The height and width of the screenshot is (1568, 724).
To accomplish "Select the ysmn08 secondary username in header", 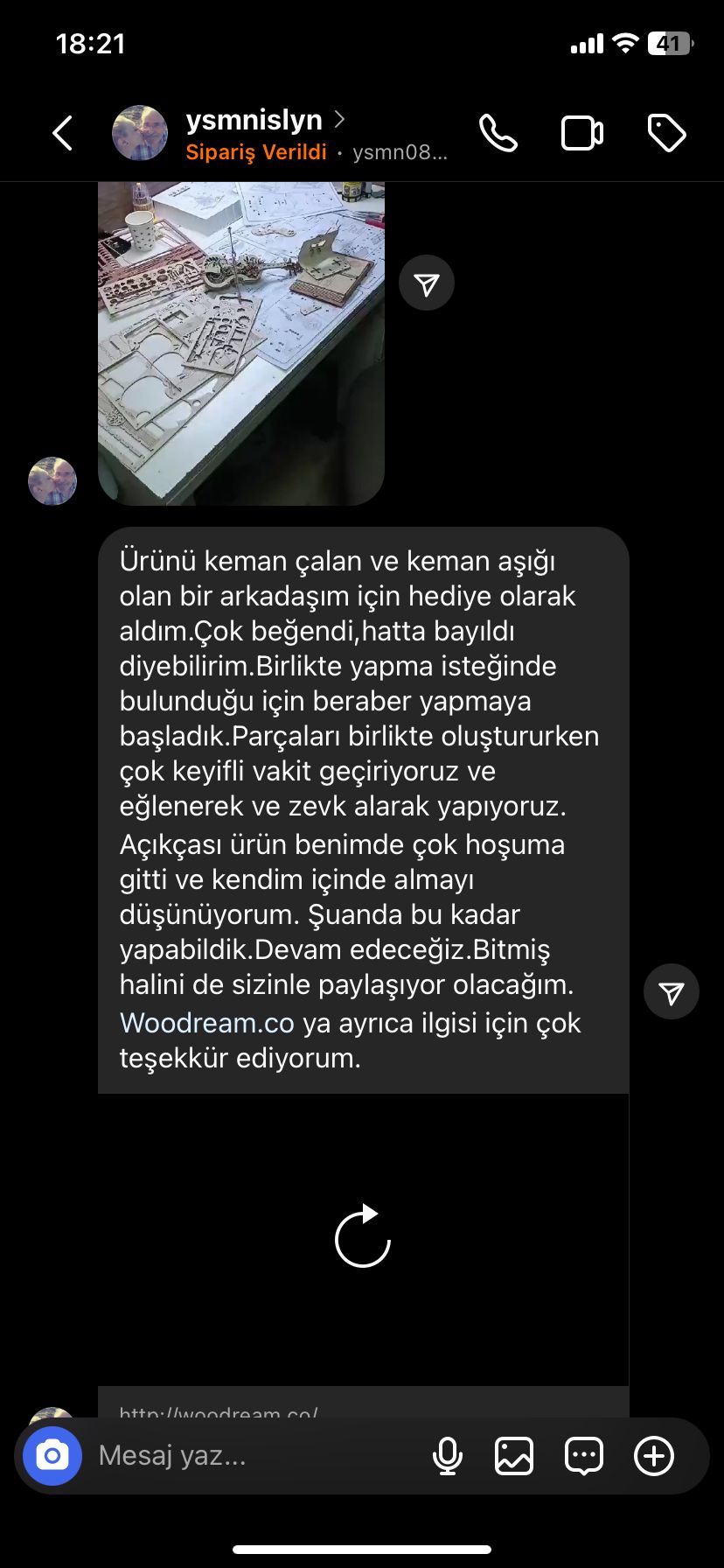I will [399, 152].
